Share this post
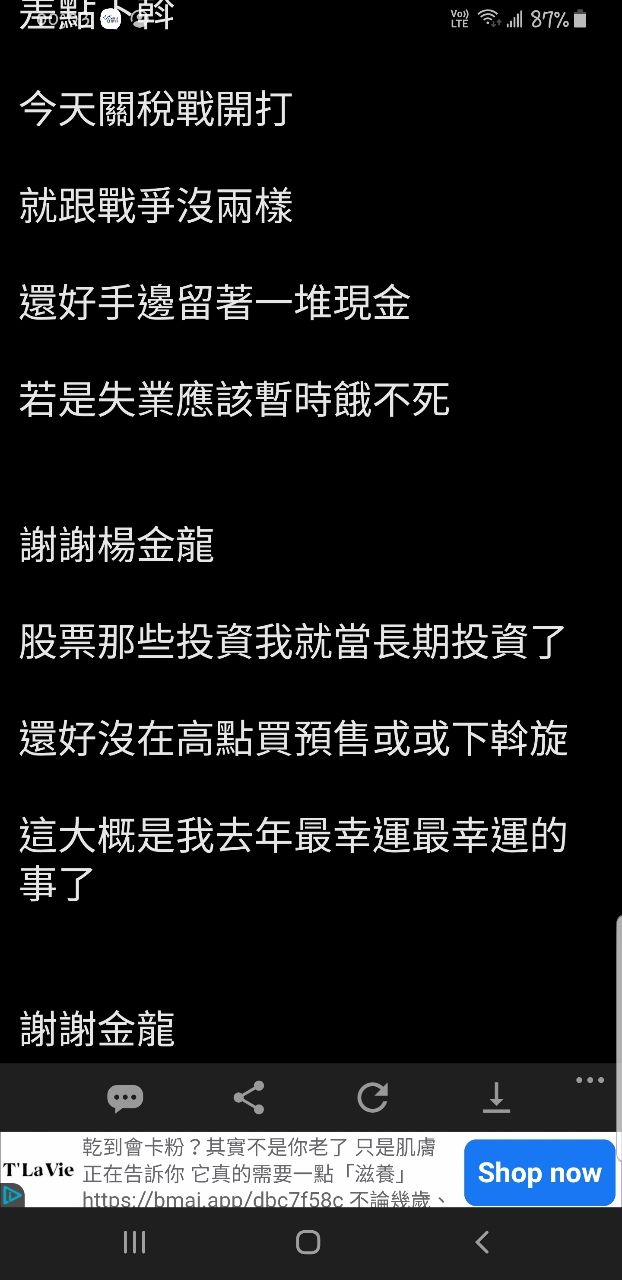This screenshot has width=622, height=1280. click(248, 1098)
